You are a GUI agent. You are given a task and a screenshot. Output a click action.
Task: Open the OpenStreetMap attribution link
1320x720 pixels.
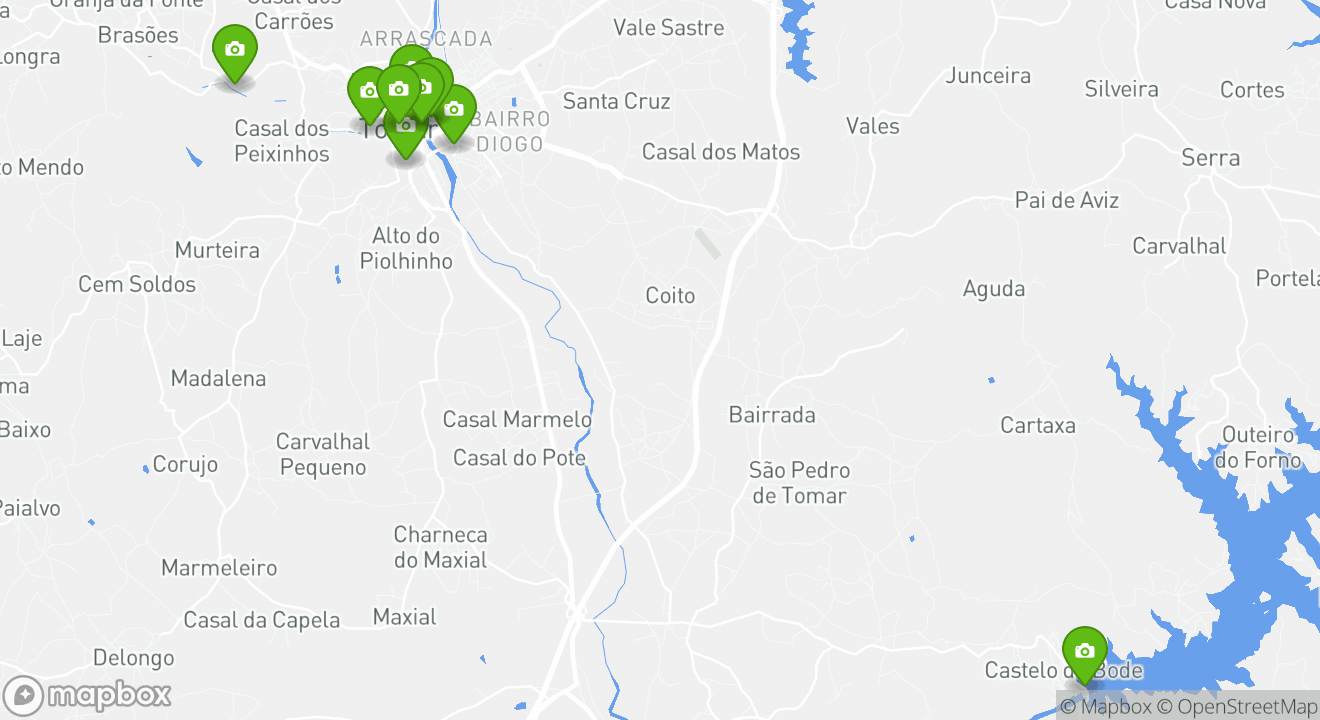[x=1238, y=706]
